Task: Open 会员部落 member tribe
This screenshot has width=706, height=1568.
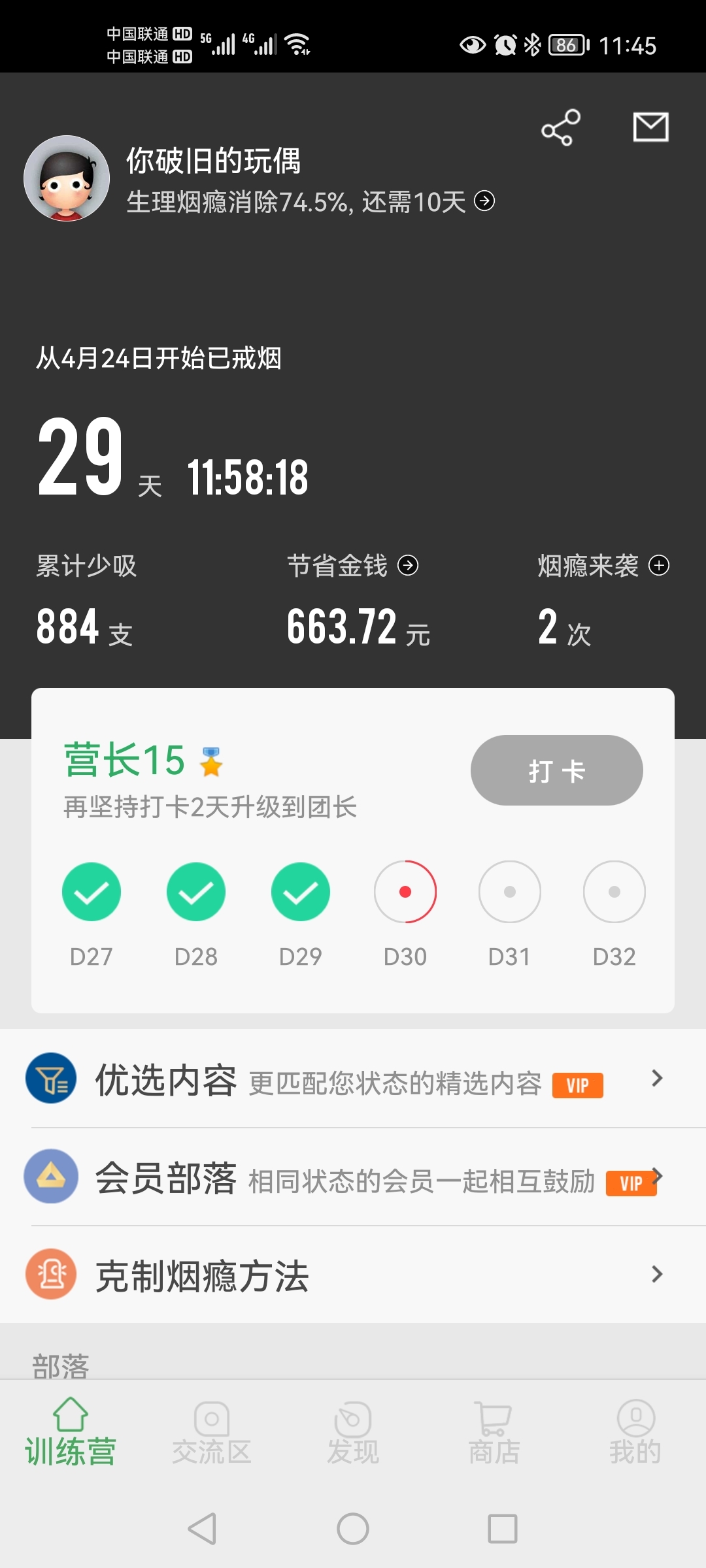Action: (x=353, y=1177)
